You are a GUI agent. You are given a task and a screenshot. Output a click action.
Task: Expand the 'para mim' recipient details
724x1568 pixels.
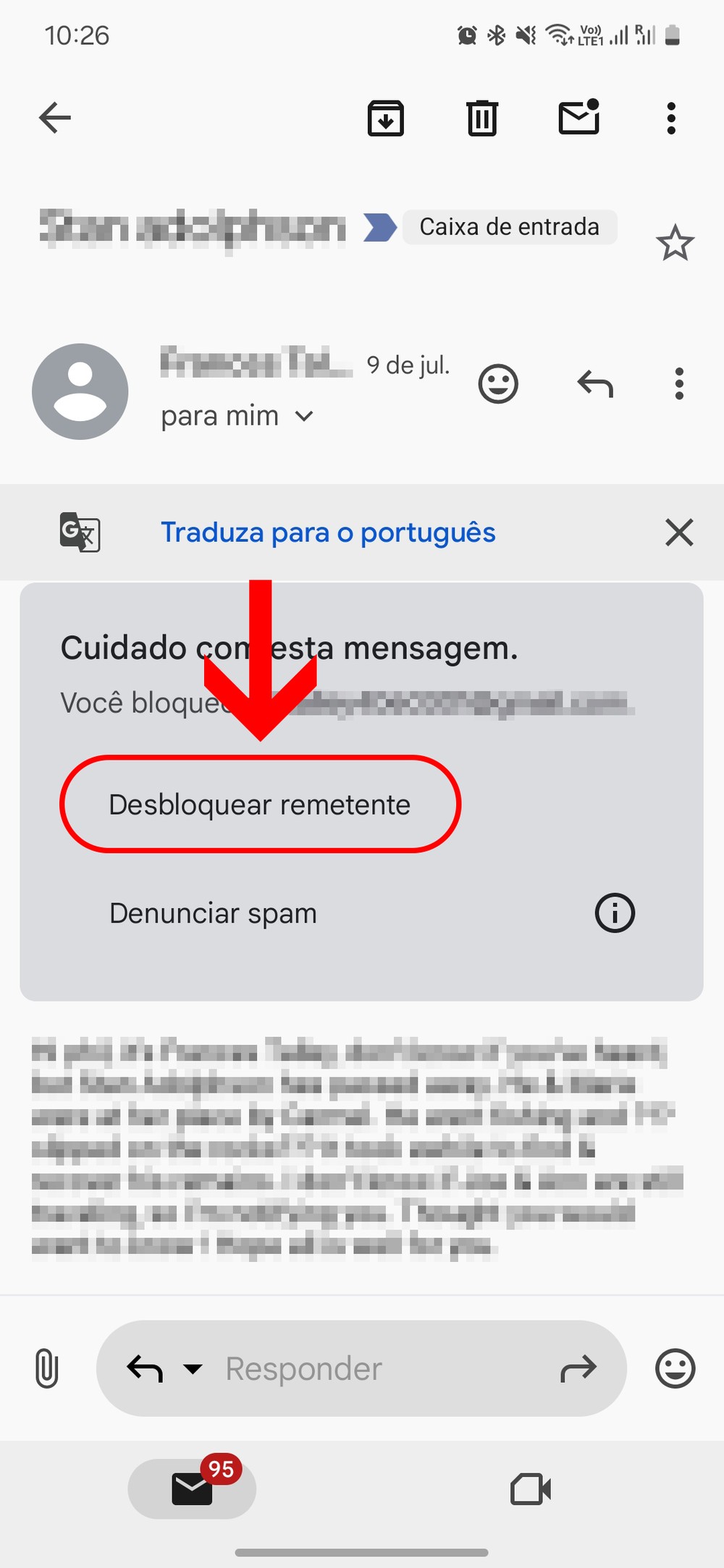coord(305,416)
